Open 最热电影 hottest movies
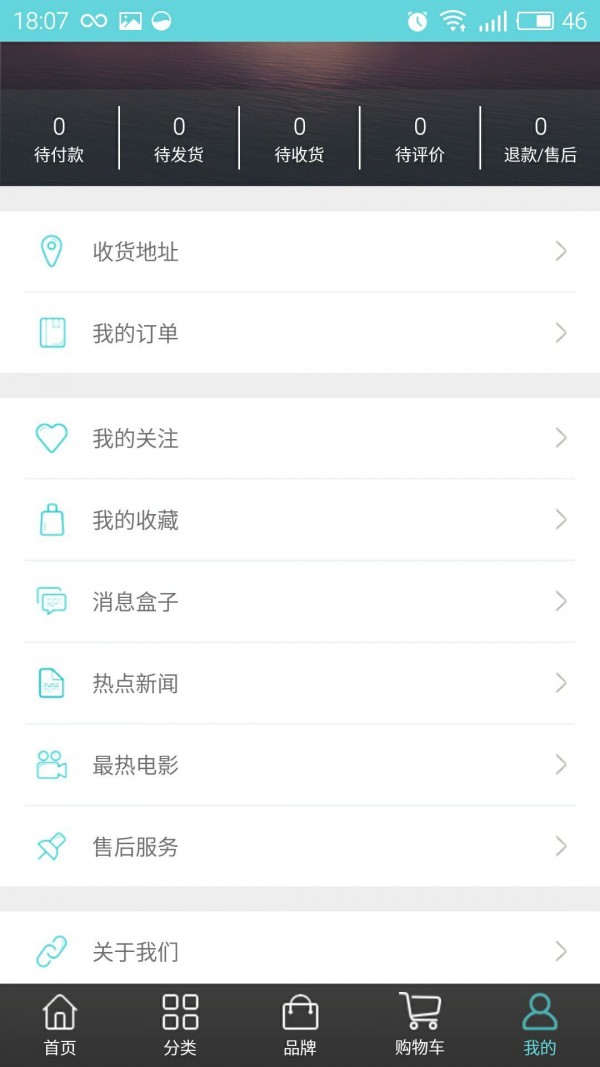 tap(300, 765)
